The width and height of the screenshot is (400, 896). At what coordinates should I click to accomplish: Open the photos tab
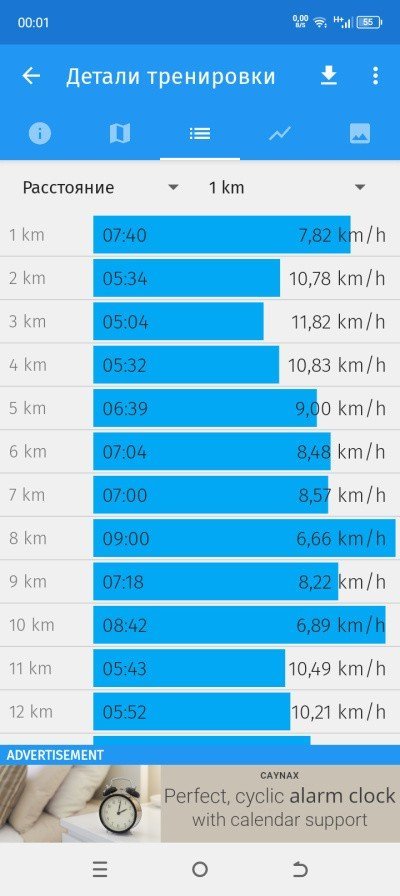point(360,134)
